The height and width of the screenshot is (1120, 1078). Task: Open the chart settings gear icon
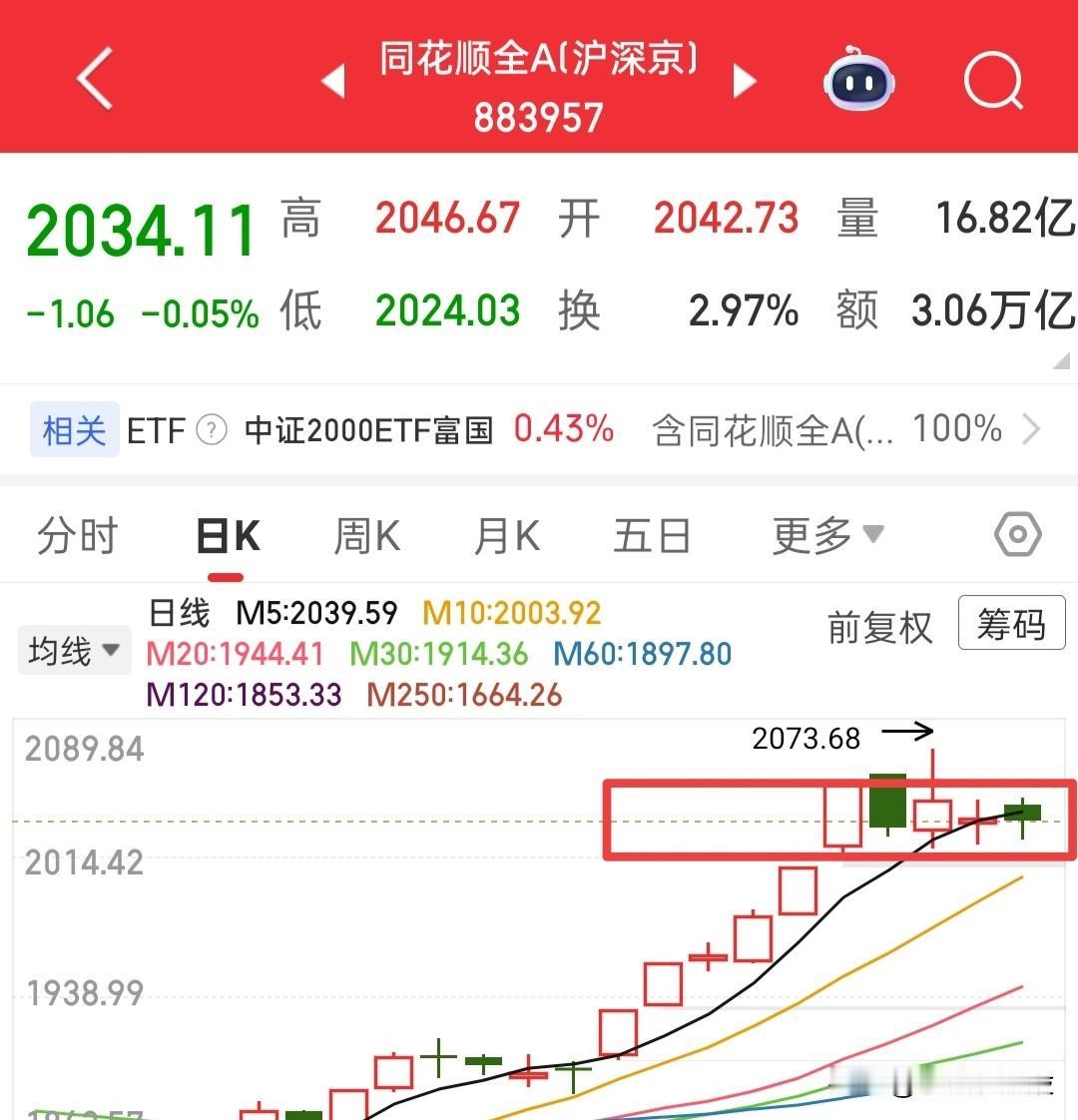[1017, 534]
